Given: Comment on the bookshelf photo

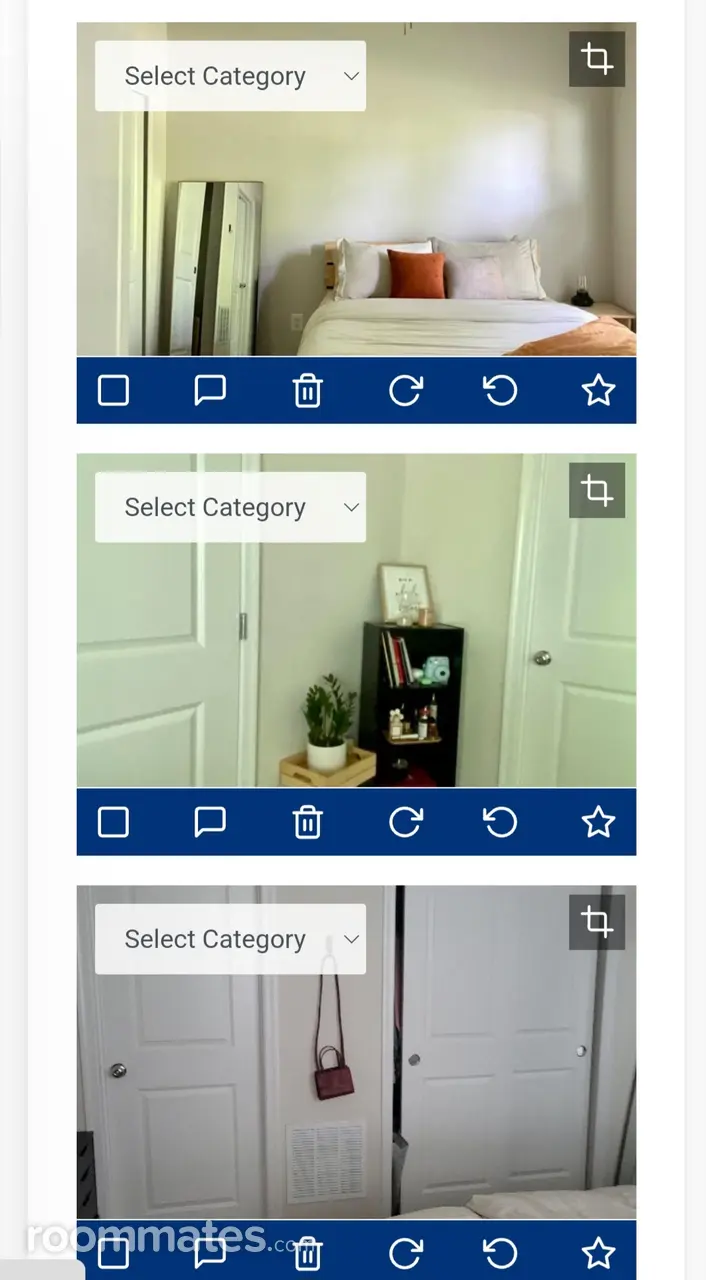Looking at the screenshot, I should click(210, 822).
